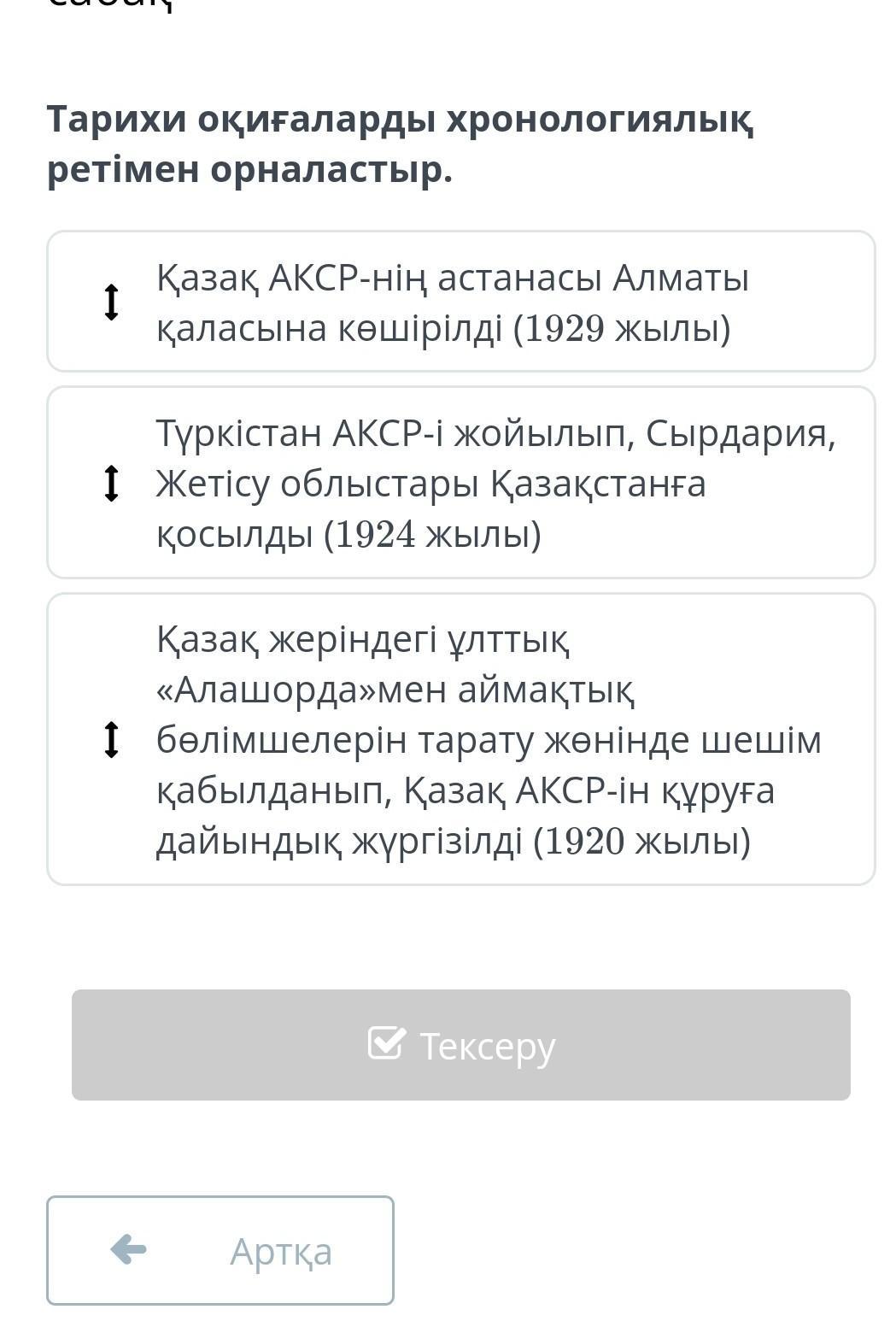The height and width of the screenshot is (1327, 896).
Task: Select the 1920 Алашорда event card
Action: click(x=461, y=739)
